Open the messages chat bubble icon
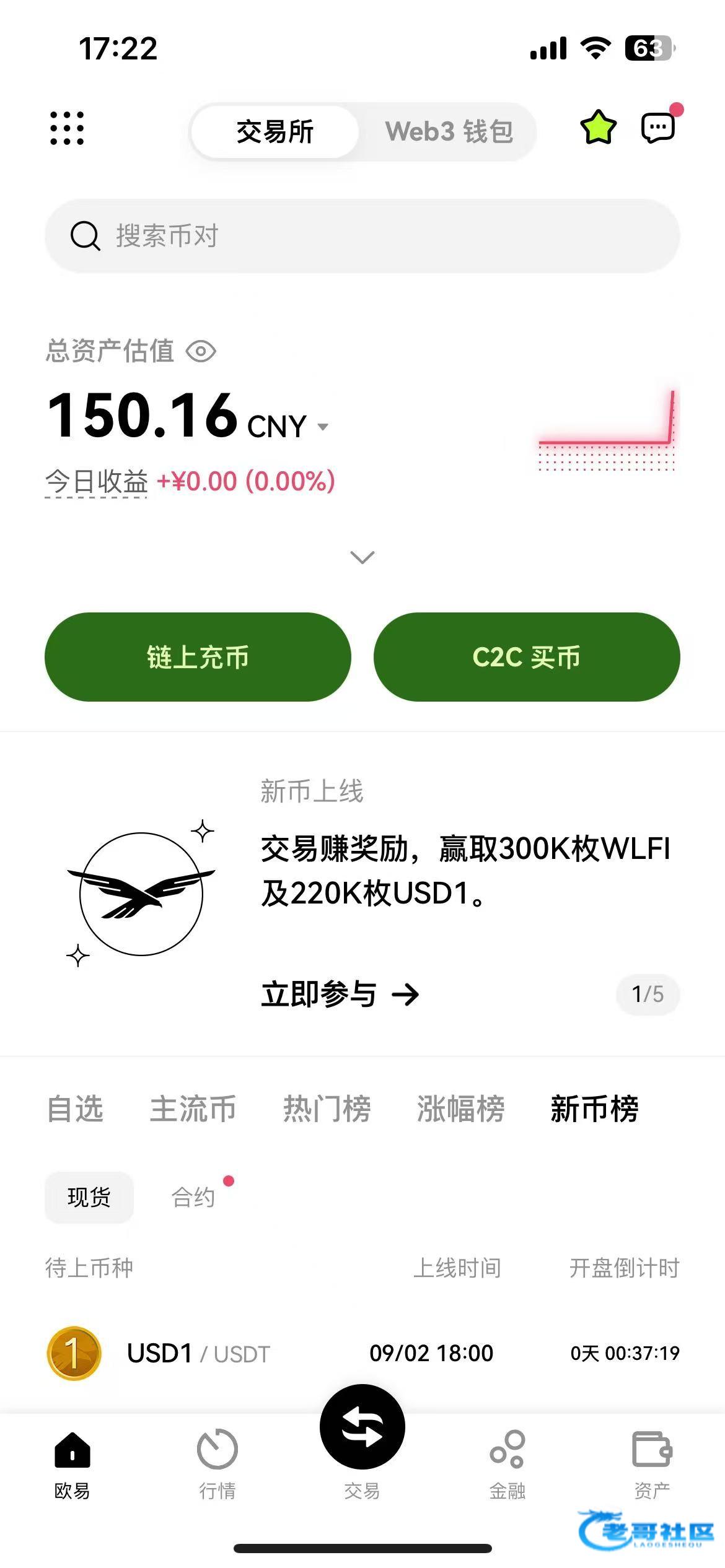This screenshot has width=725, height=1568. click(x=658, y=128)
